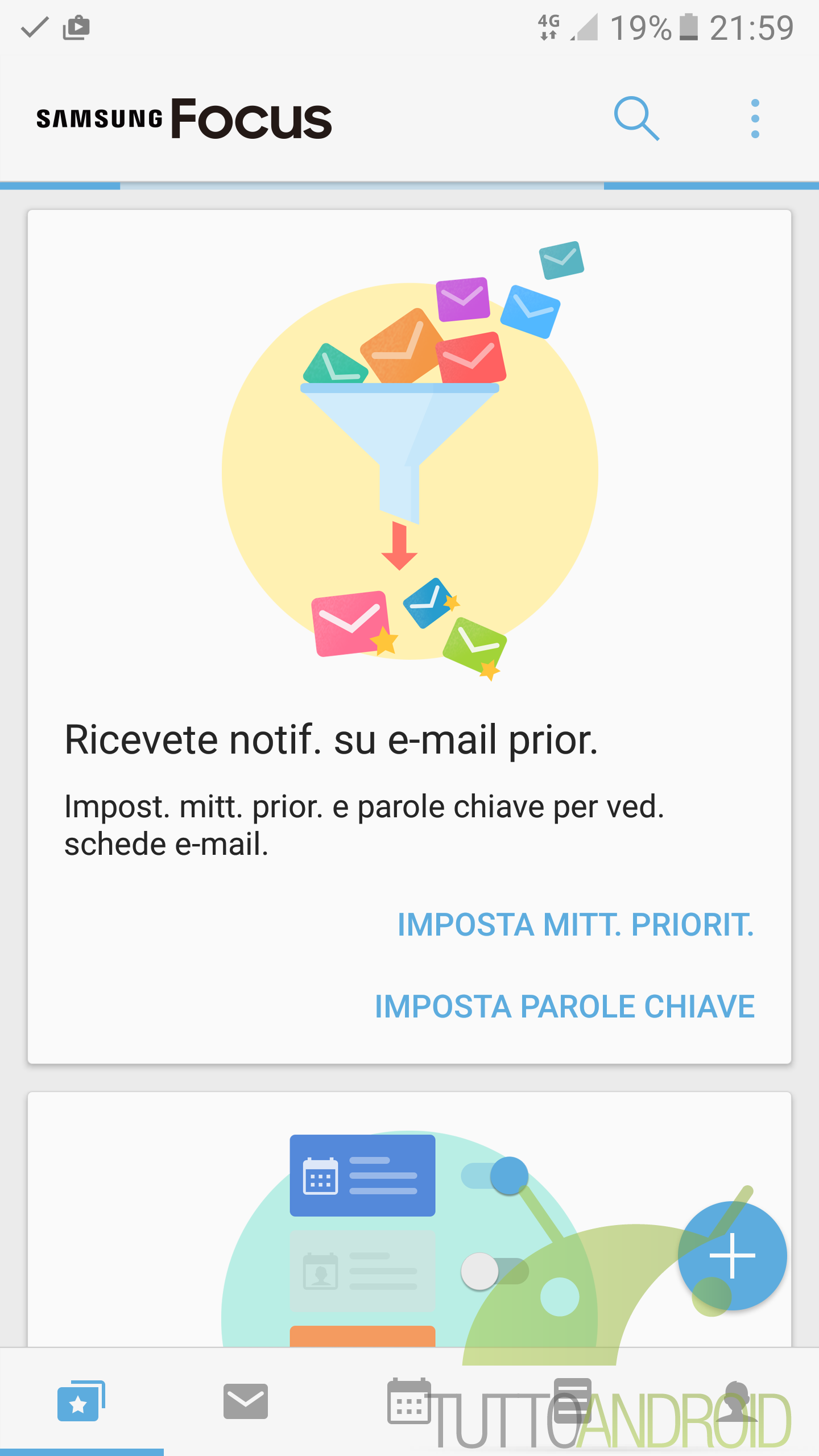Select the starred Focus tab
This screenshot has height=1456, width=819.
(x=81, y=1401)
